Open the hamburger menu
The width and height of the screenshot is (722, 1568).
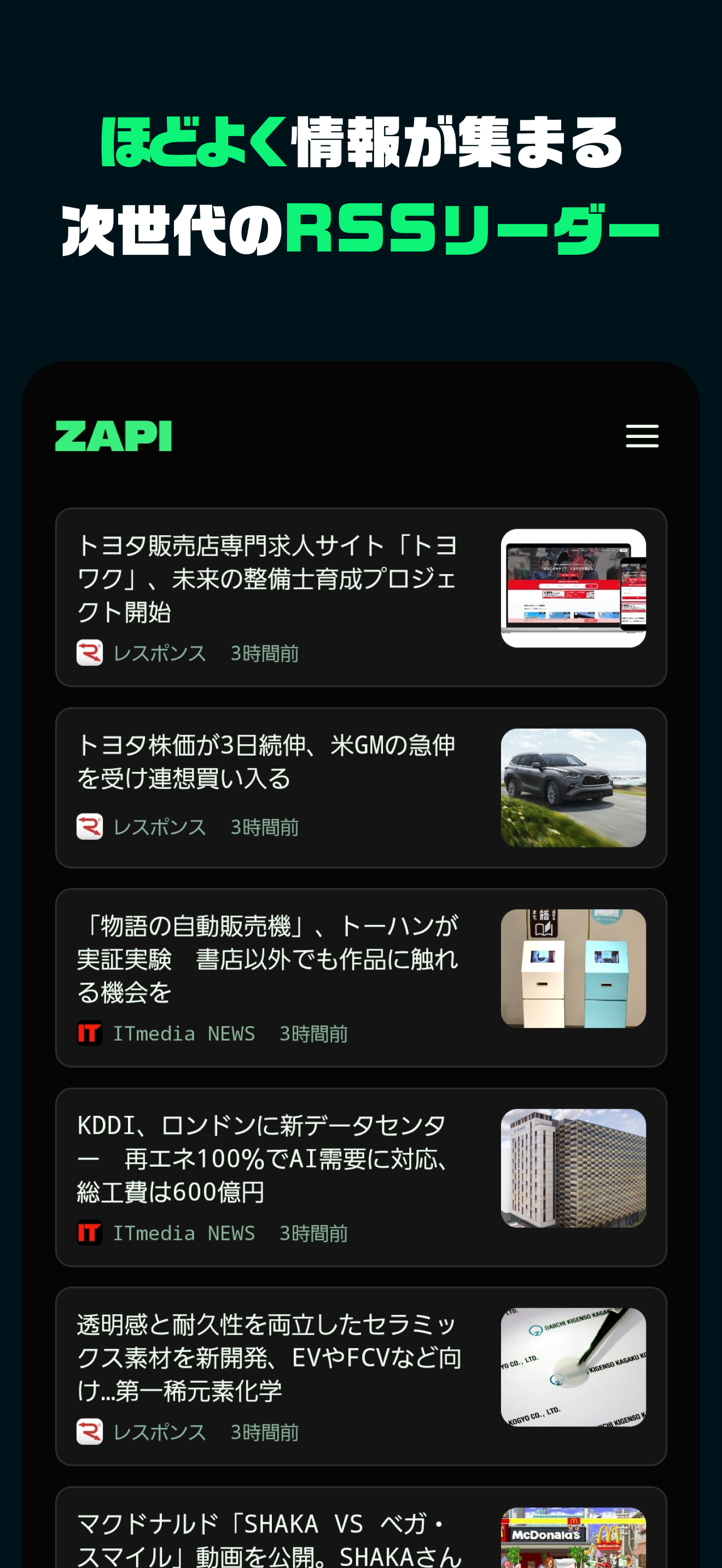[642, 436]
